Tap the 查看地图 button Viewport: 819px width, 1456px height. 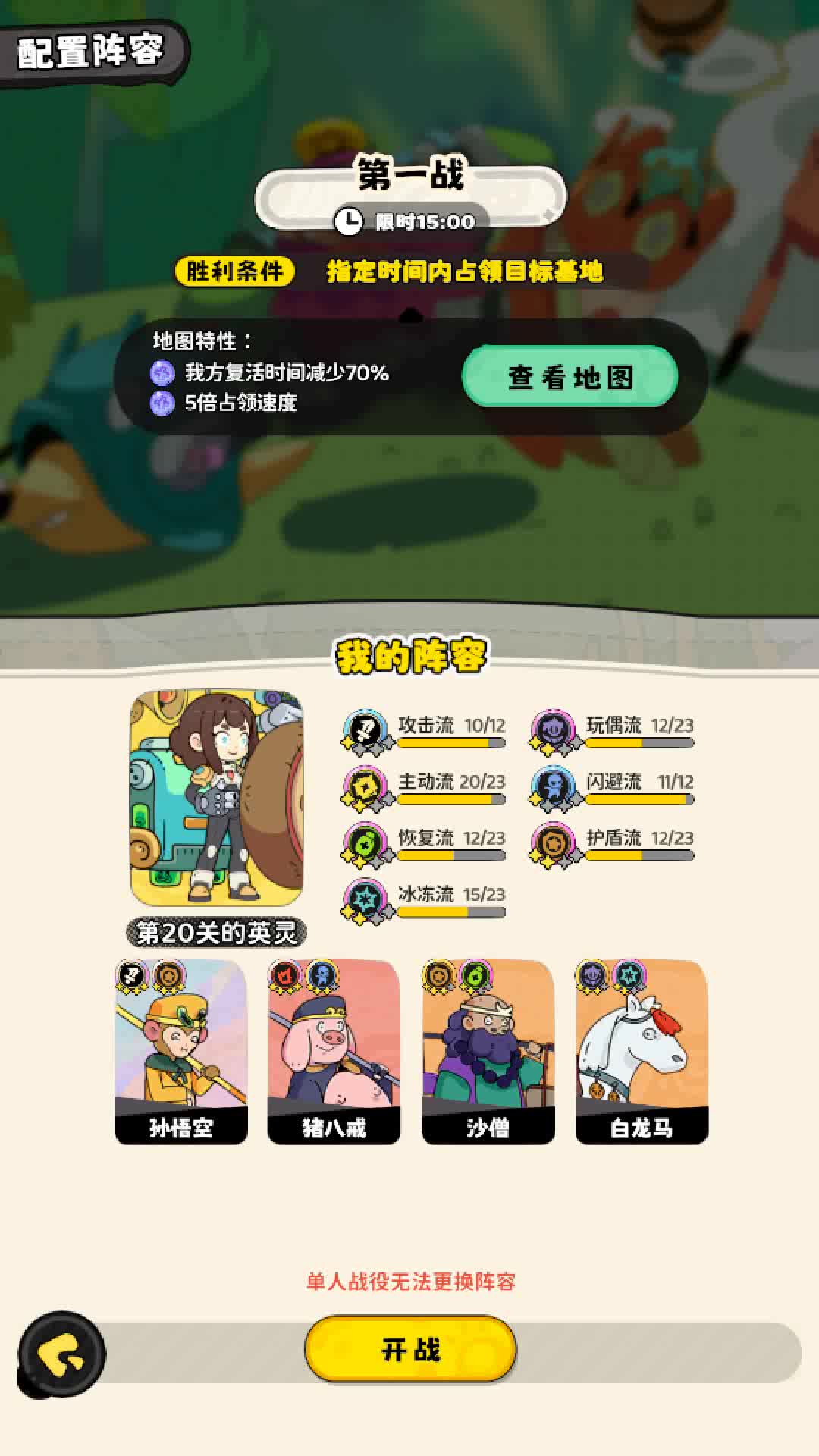(570, 377)
